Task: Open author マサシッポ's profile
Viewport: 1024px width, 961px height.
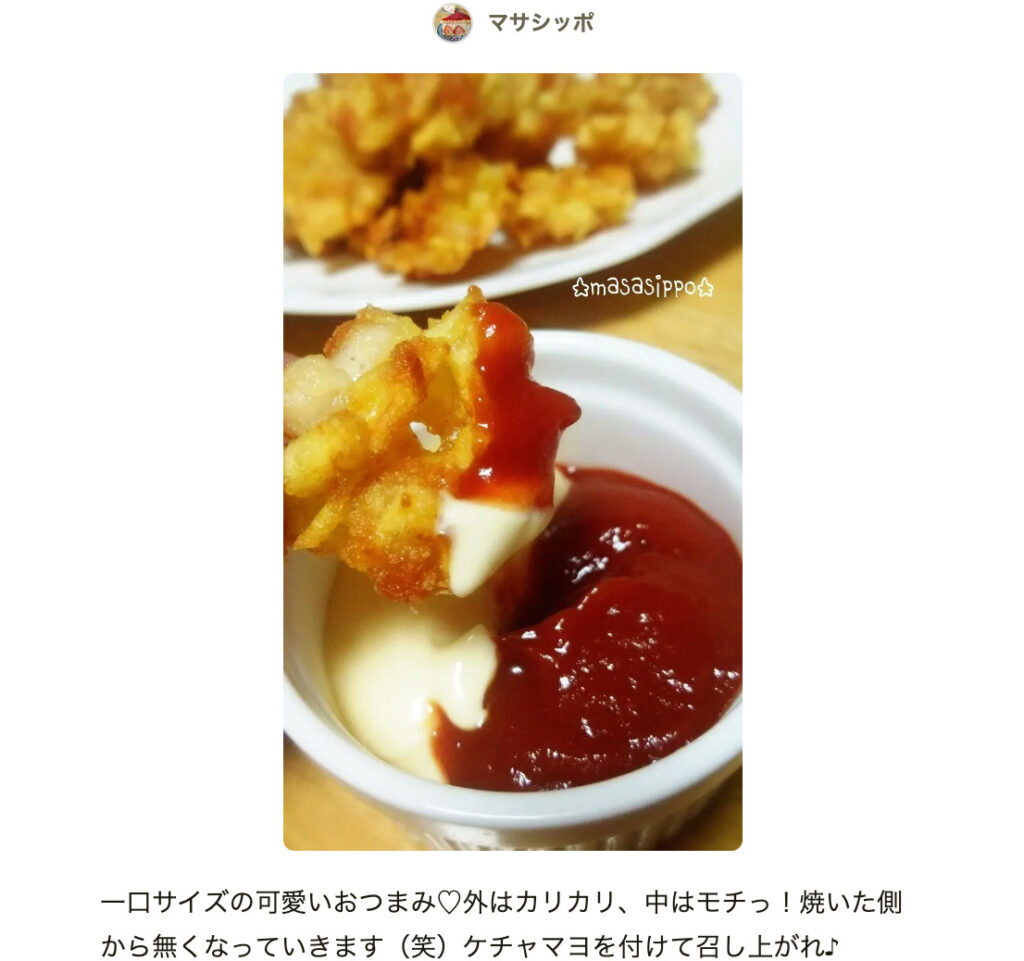Action: [539, 23]
